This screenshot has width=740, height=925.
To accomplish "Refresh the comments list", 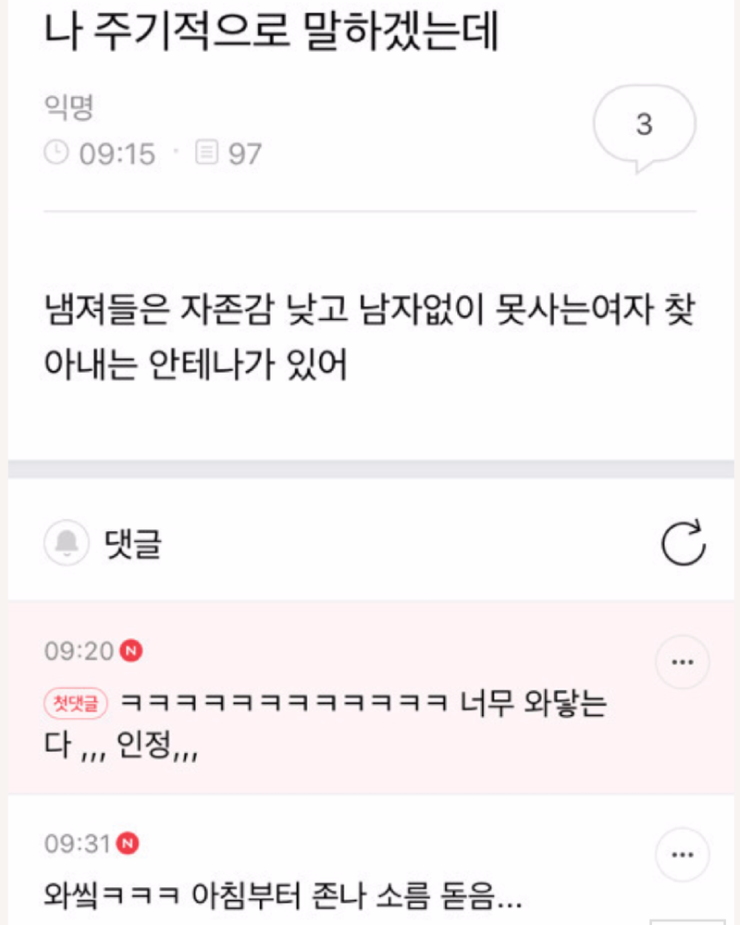I will [x=684, y=543].
